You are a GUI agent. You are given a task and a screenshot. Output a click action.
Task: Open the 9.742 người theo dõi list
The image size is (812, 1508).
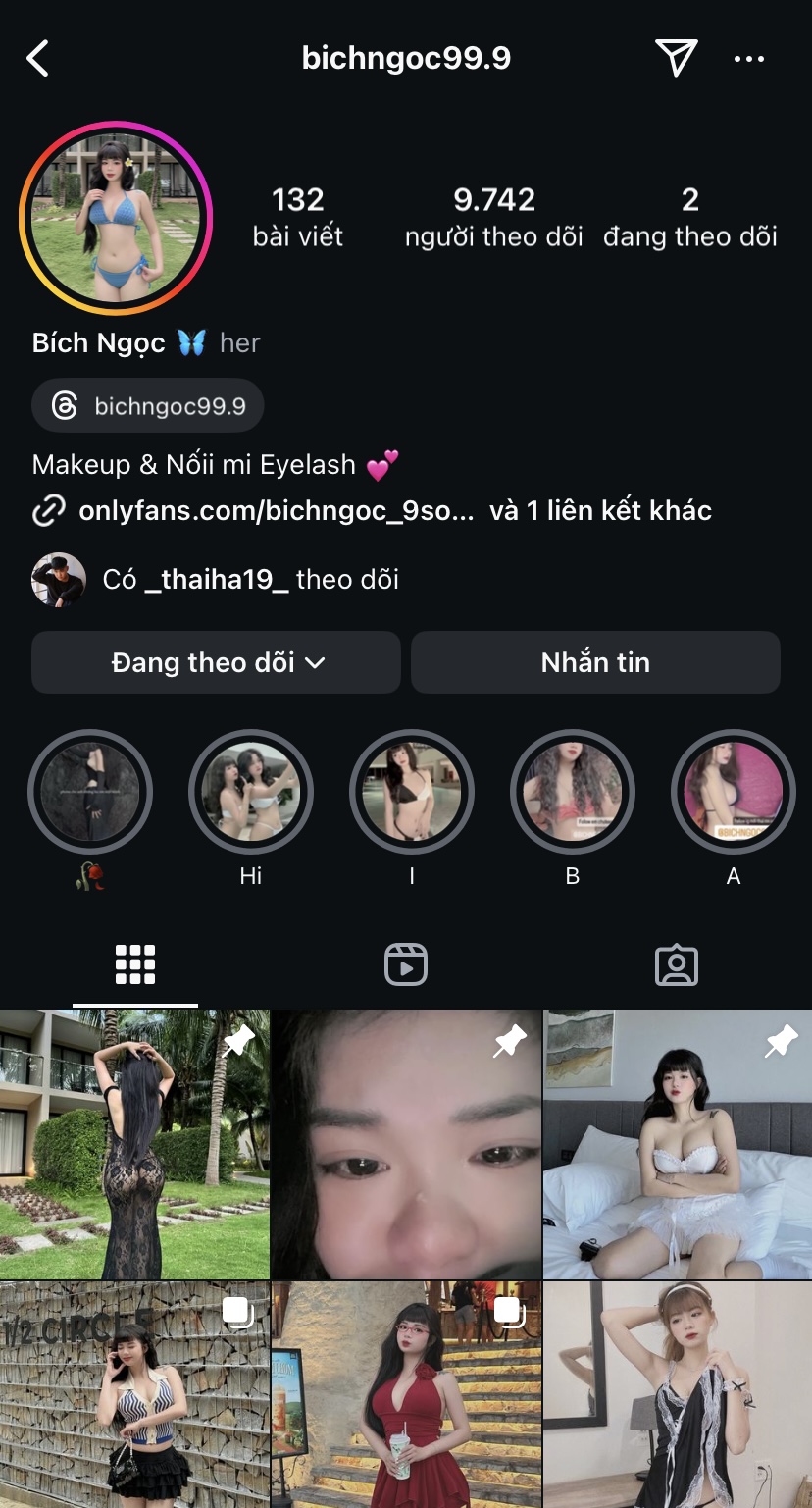pyautogui.click(x=493, y=217)
